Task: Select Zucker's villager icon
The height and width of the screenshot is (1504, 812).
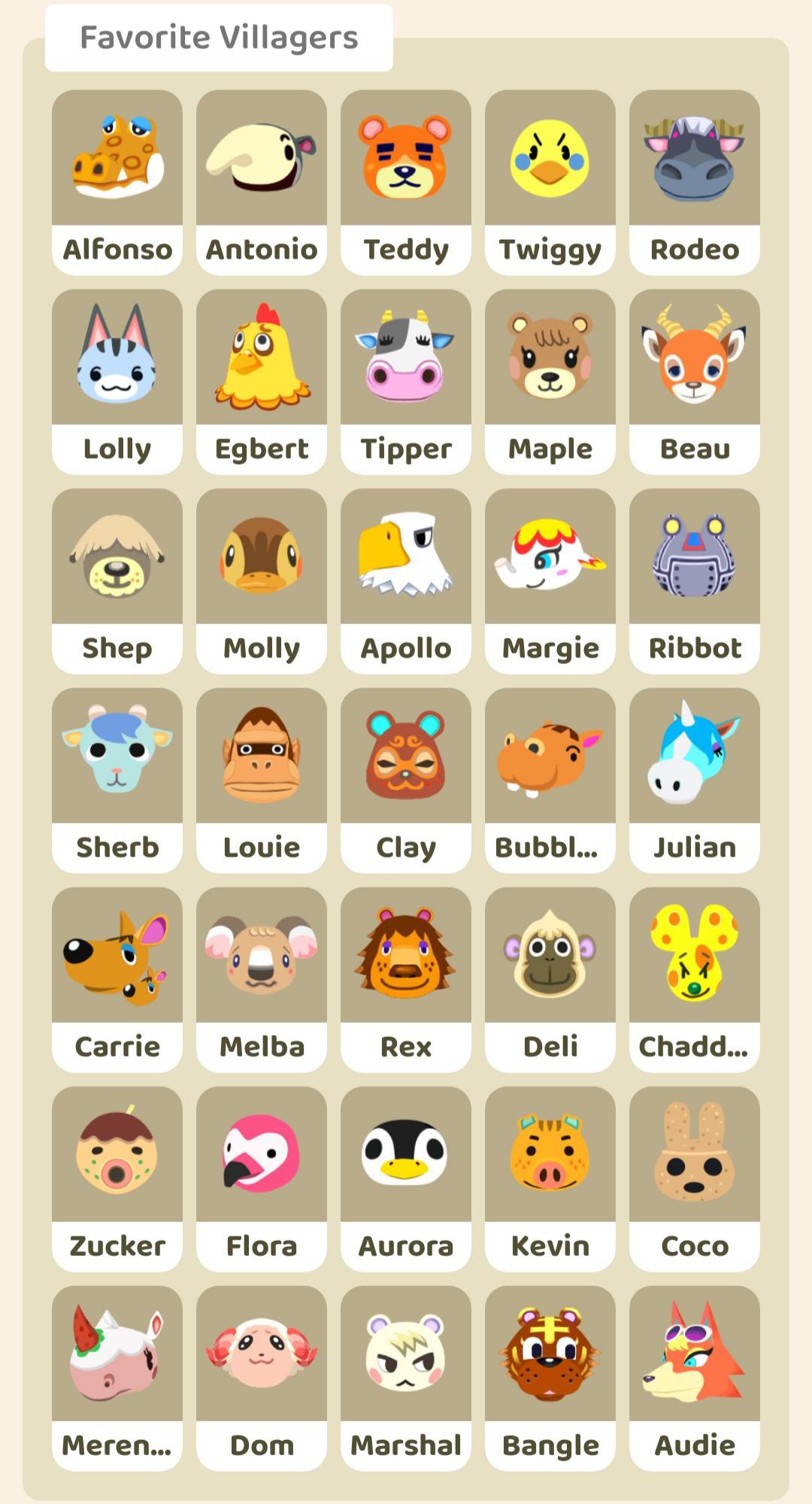Action: tap(117, 1158)
